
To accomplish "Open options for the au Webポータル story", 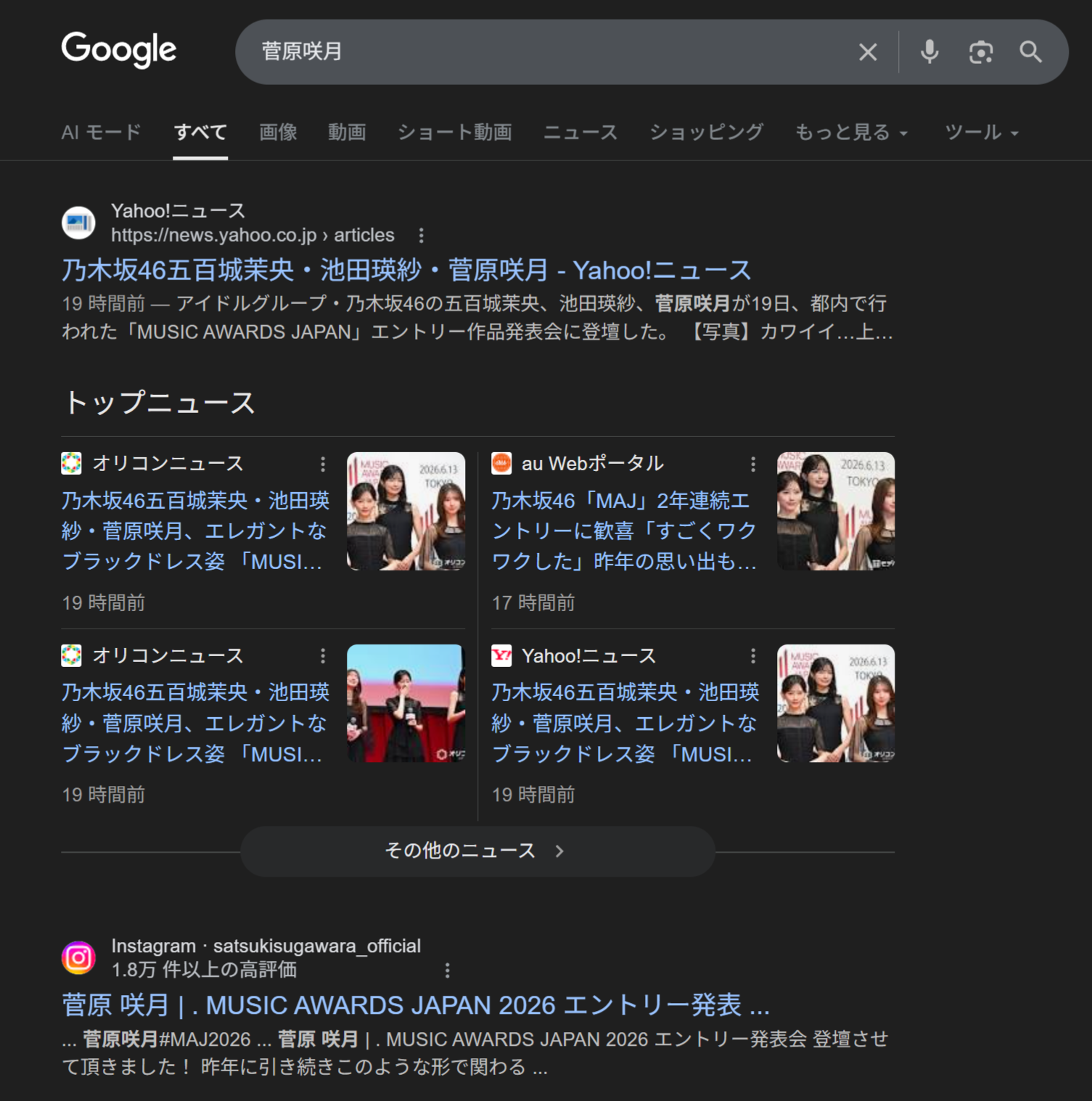I will [x=753, y=464].
